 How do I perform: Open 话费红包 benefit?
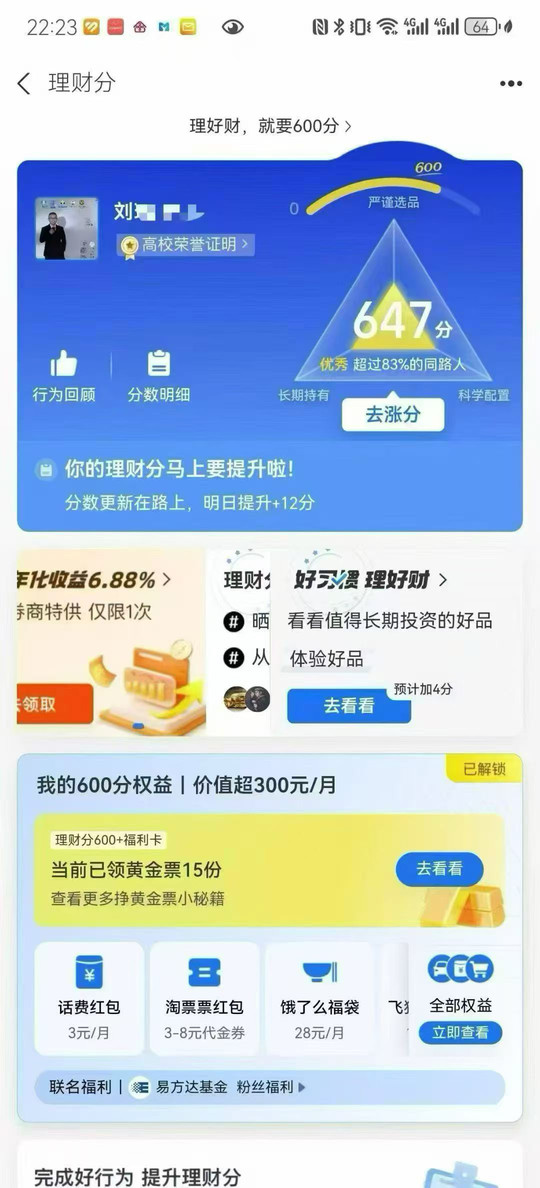tap(89, 998)
